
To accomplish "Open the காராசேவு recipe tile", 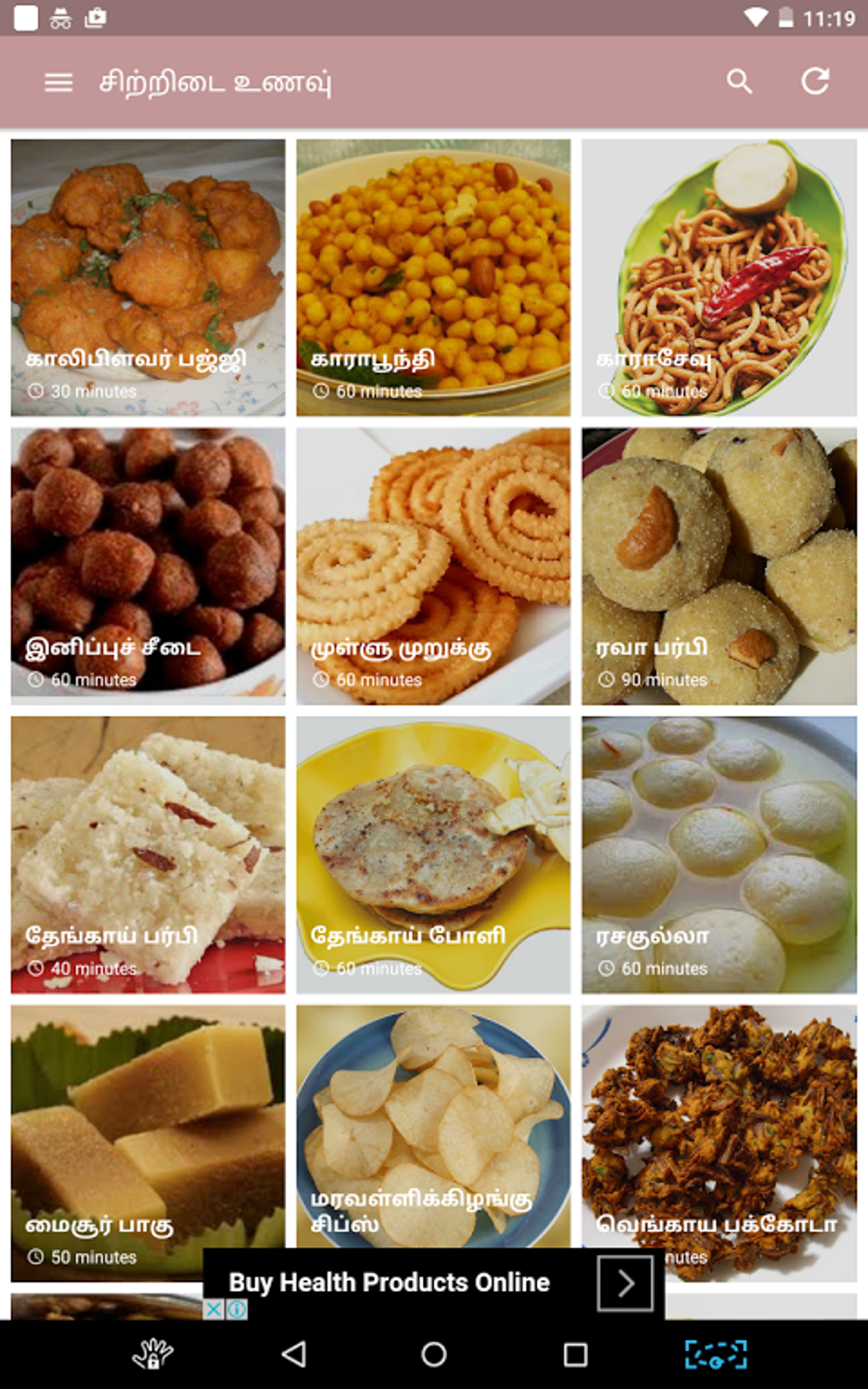I will (x=719, y=277).
